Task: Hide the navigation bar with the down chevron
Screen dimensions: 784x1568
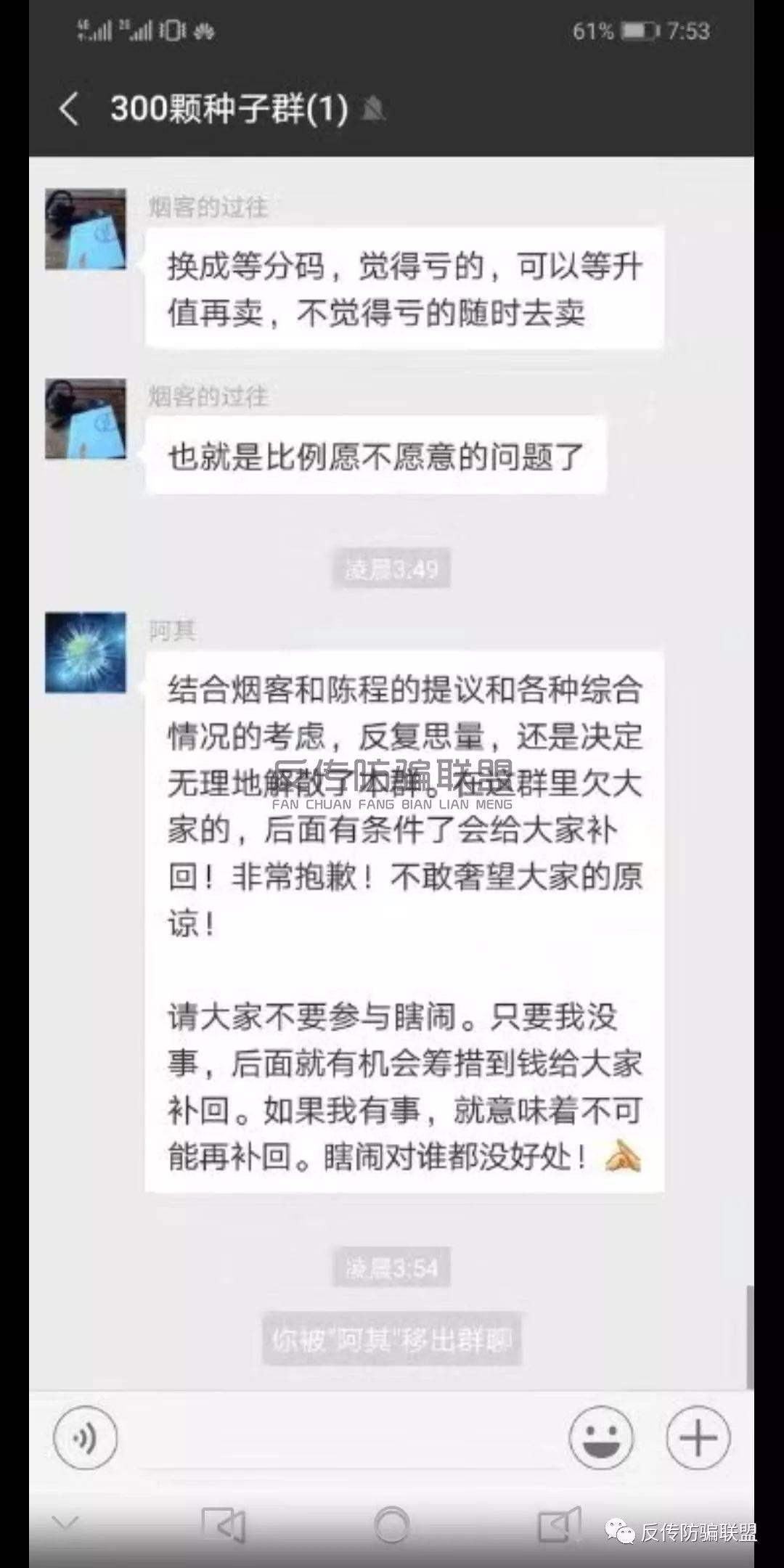Action: point(66,1522)
